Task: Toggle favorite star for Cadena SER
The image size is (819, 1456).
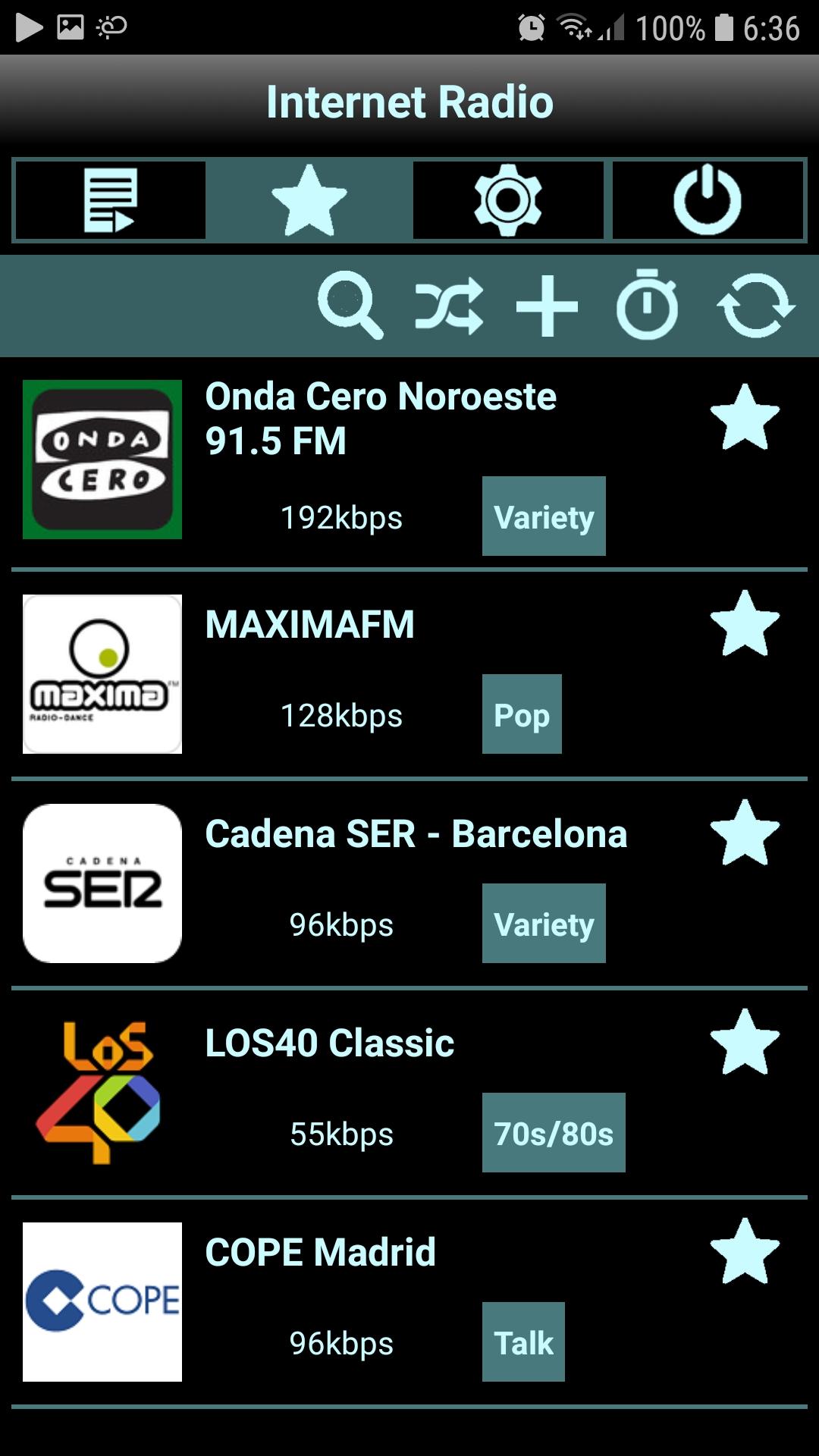Action: point(745,833)
